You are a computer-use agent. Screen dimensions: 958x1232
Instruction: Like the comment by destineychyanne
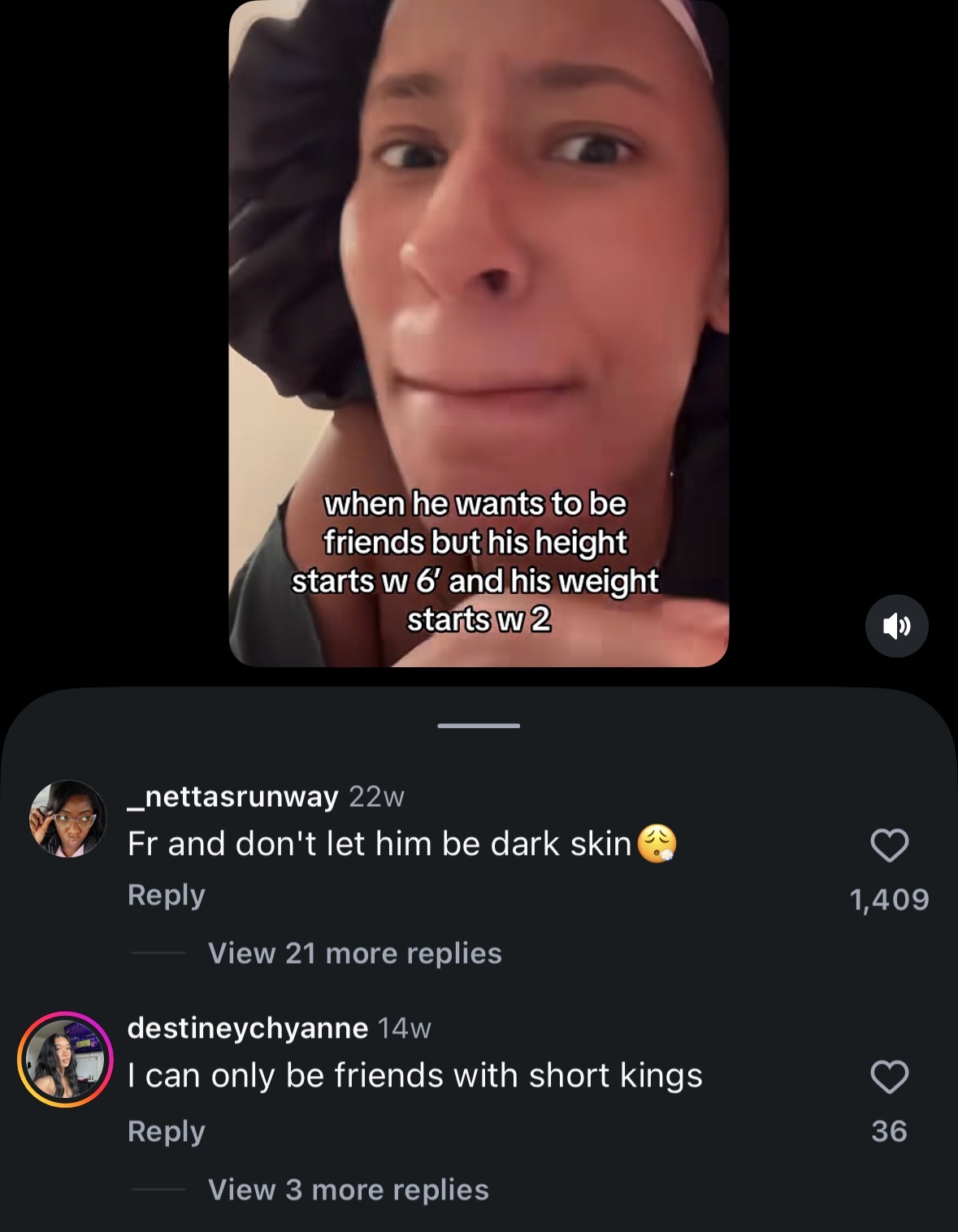click(x=889, y=1078)
